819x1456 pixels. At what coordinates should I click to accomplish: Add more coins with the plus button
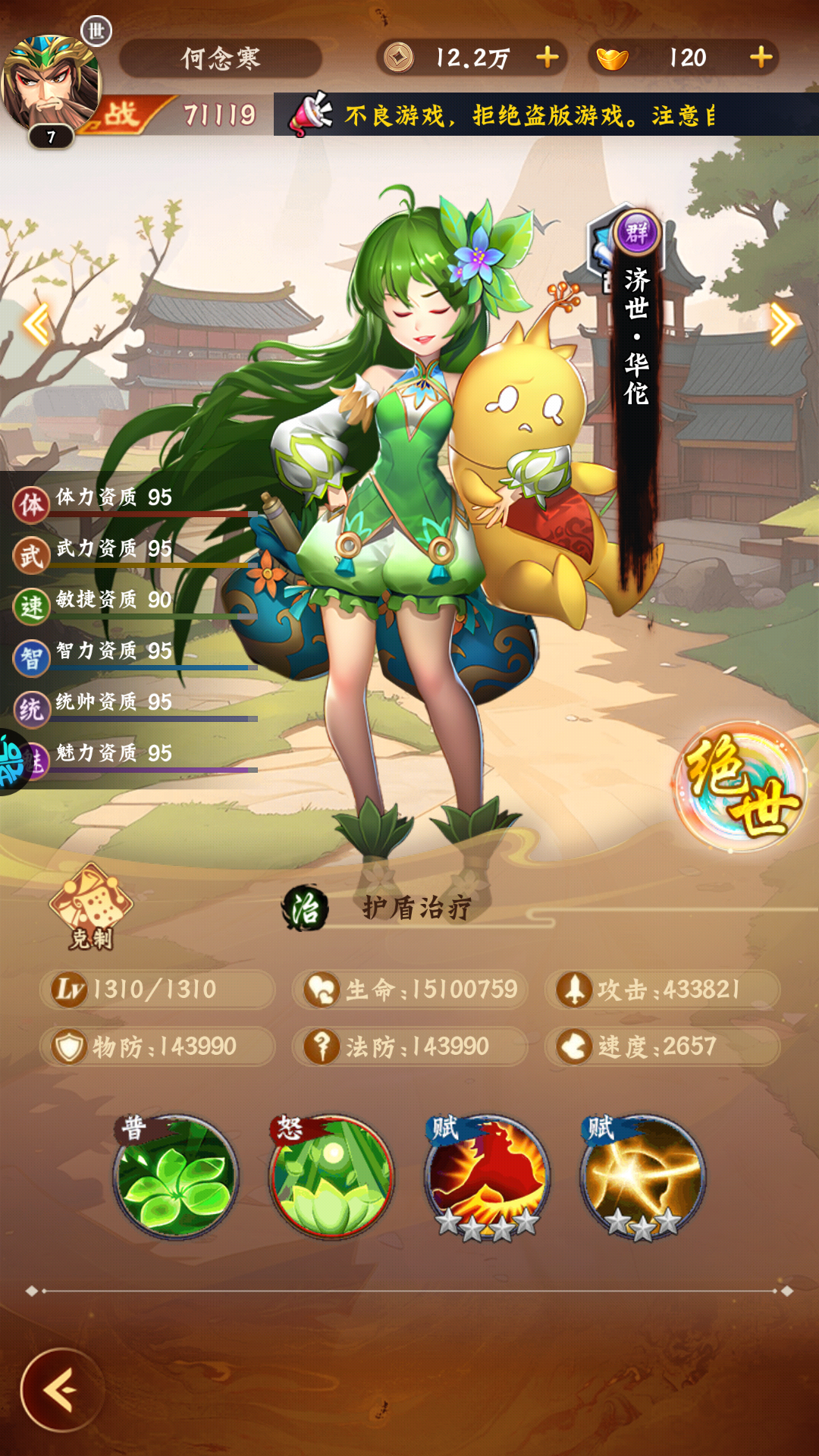pyautogui.click(x=547, y=58)
